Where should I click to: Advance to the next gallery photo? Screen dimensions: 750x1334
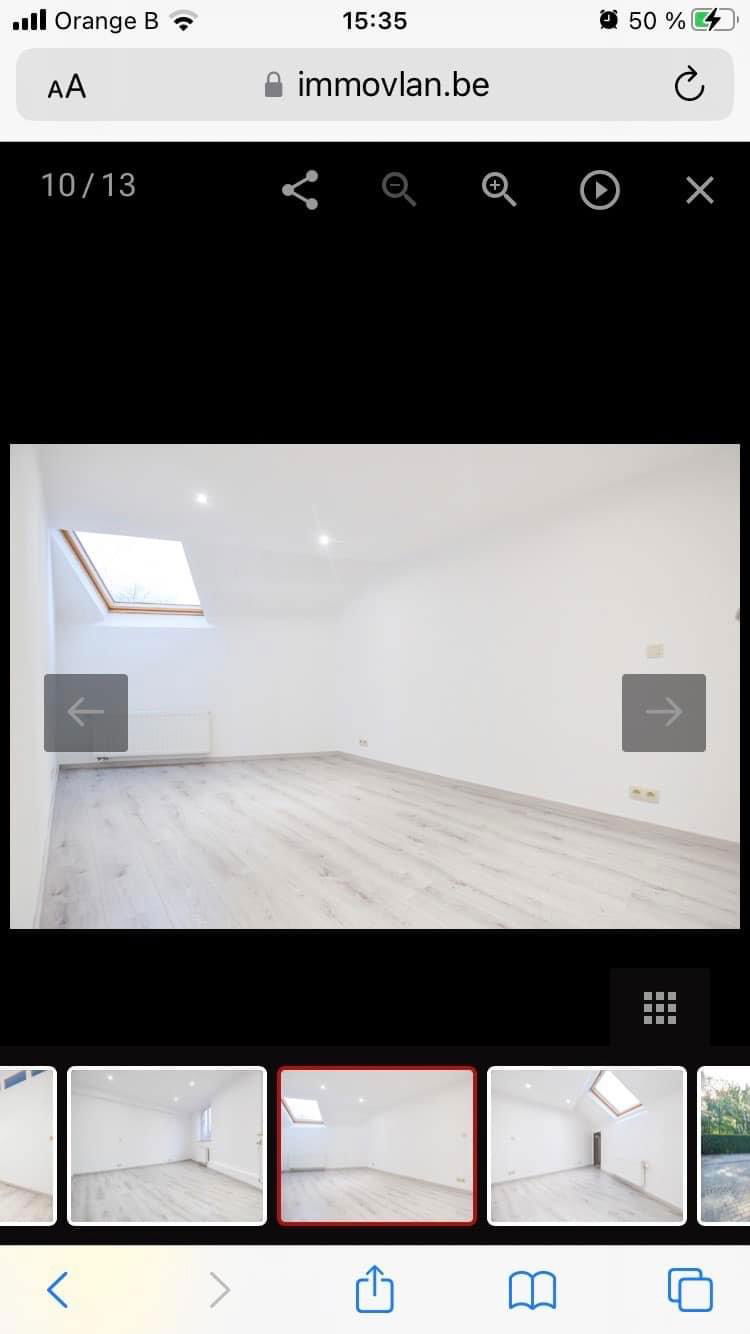(663, 712)
